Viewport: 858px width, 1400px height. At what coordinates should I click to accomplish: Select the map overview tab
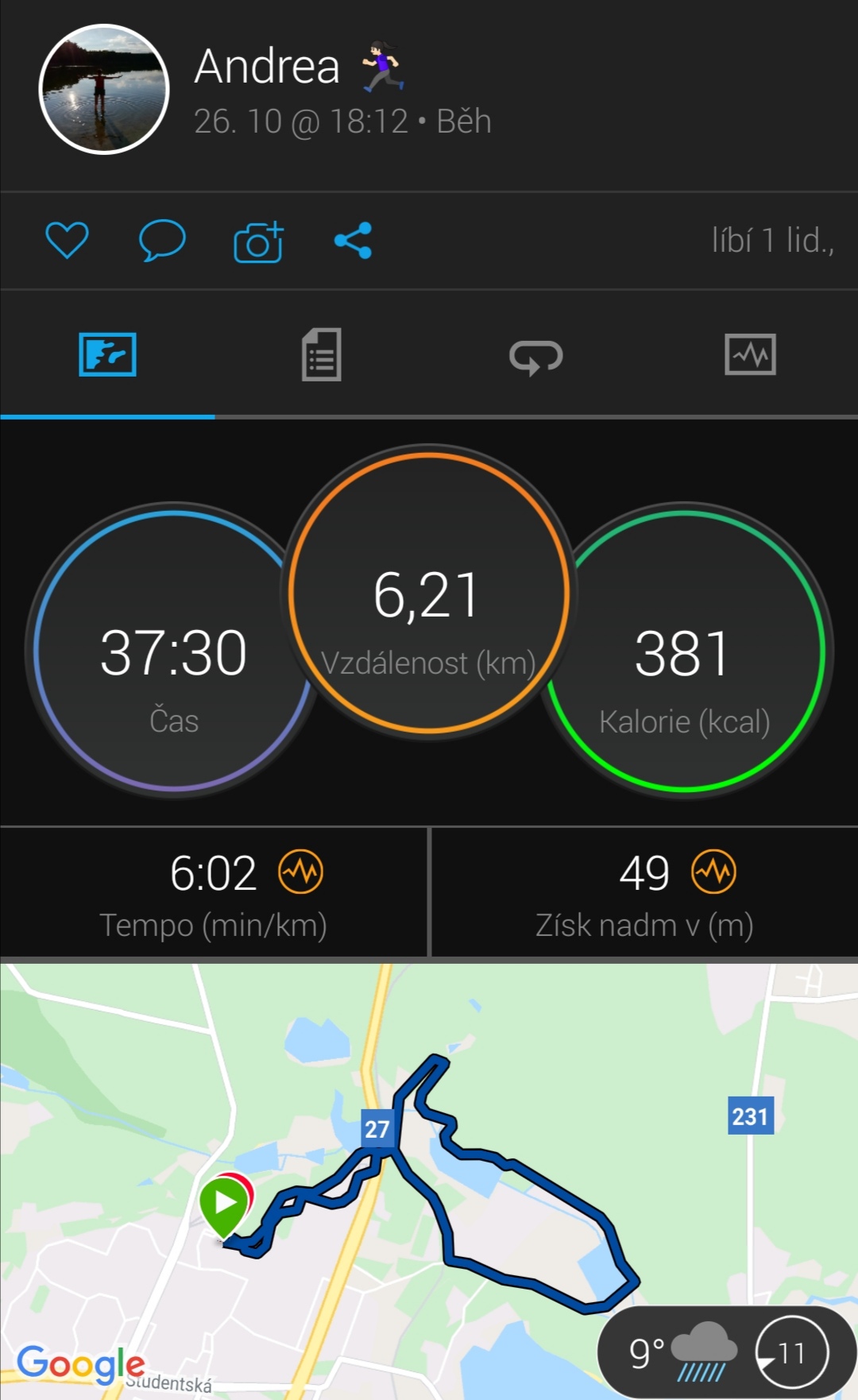[x=107, y=354]
